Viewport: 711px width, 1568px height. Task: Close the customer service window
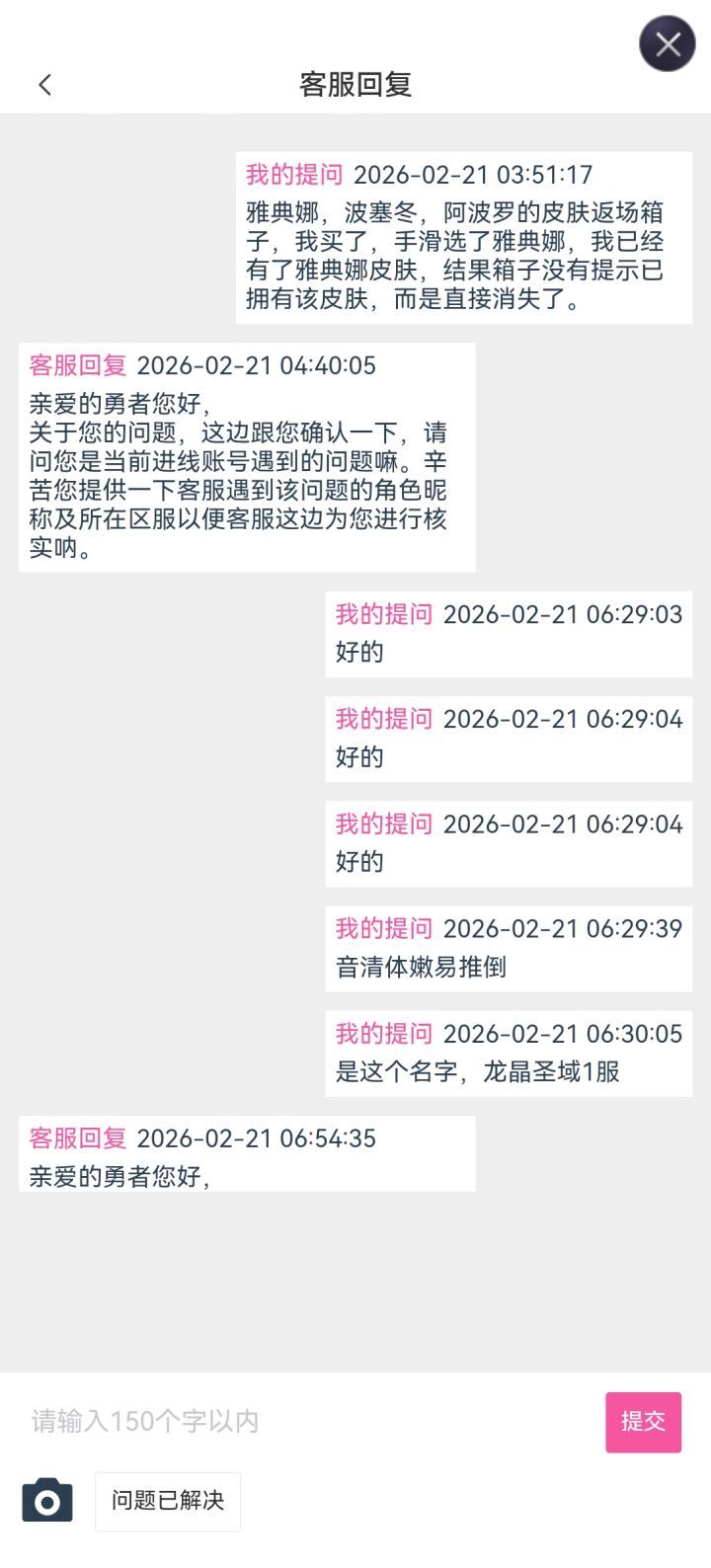[x=668, y=43]
